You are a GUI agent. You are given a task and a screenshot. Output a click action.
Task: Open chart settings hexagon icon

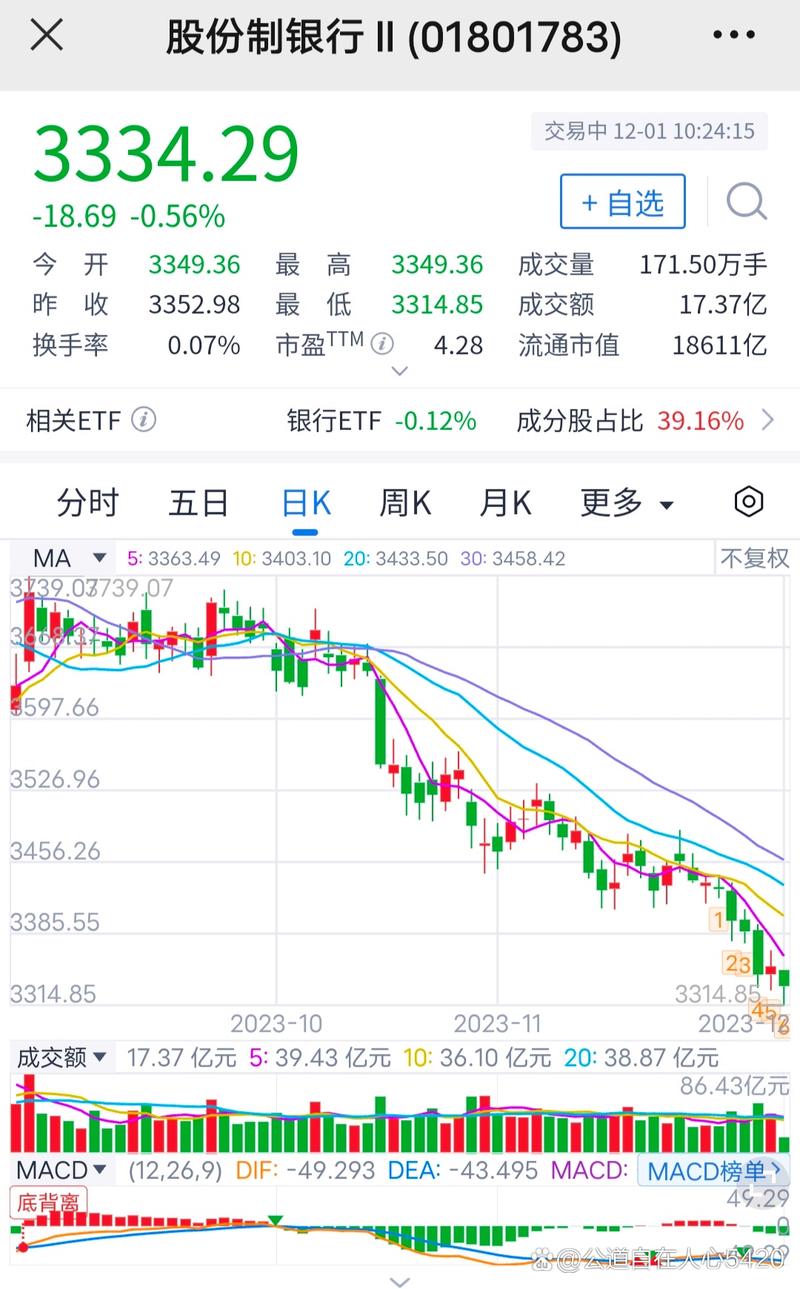tap(749, 502)
